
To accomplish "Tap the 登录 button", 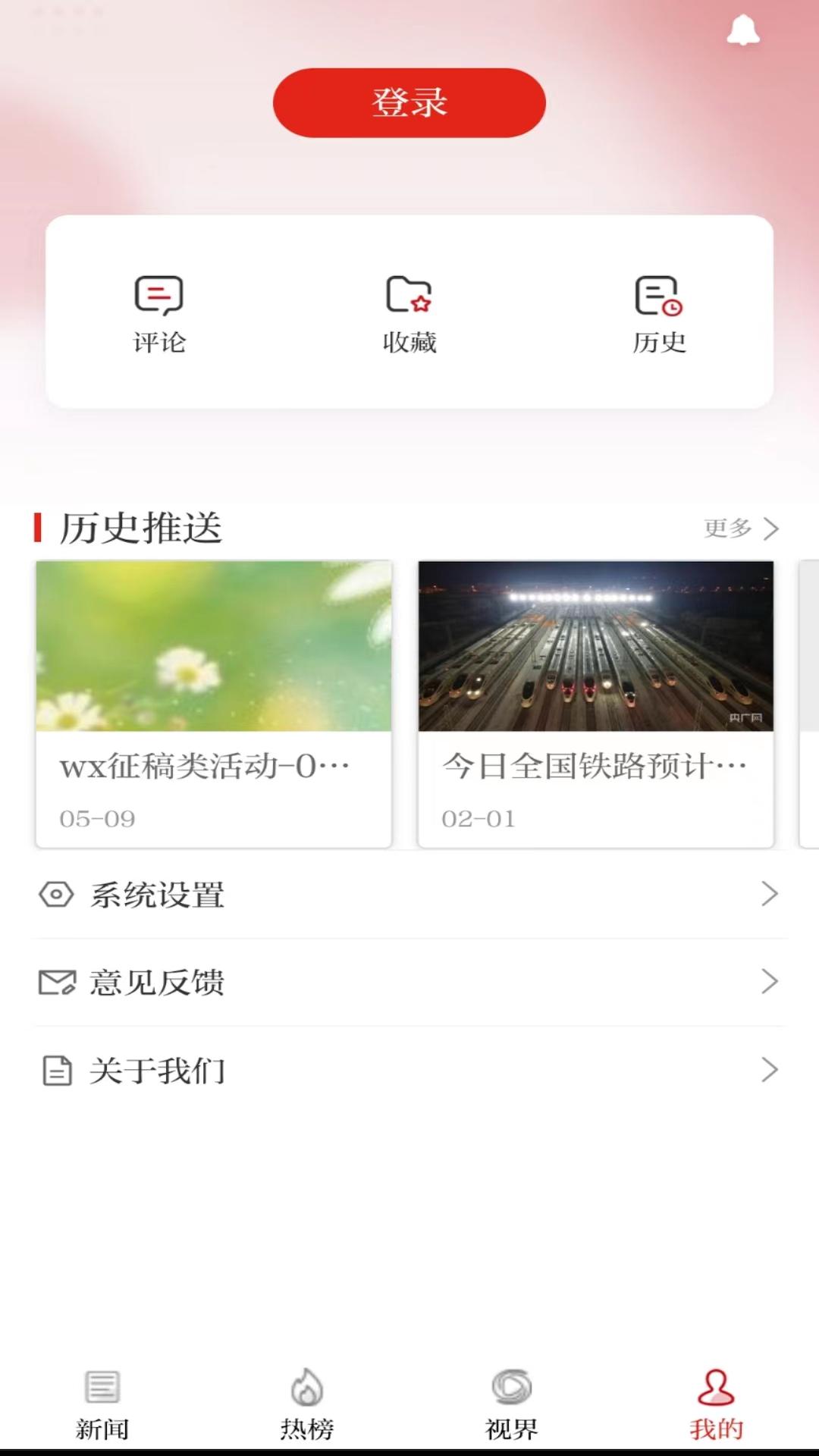I will (409, 102).
